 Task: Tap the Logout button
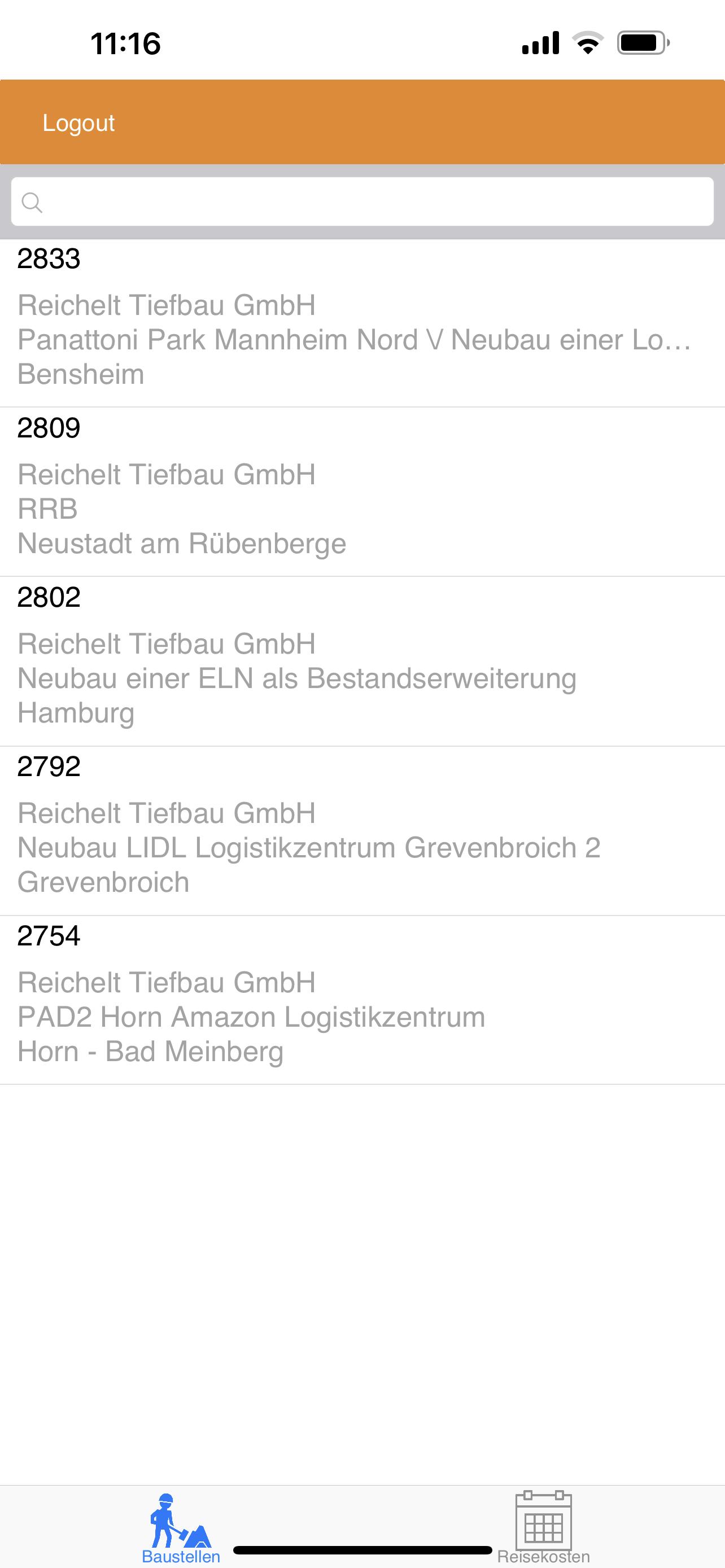pyautogui.click(x=78, y=123)
